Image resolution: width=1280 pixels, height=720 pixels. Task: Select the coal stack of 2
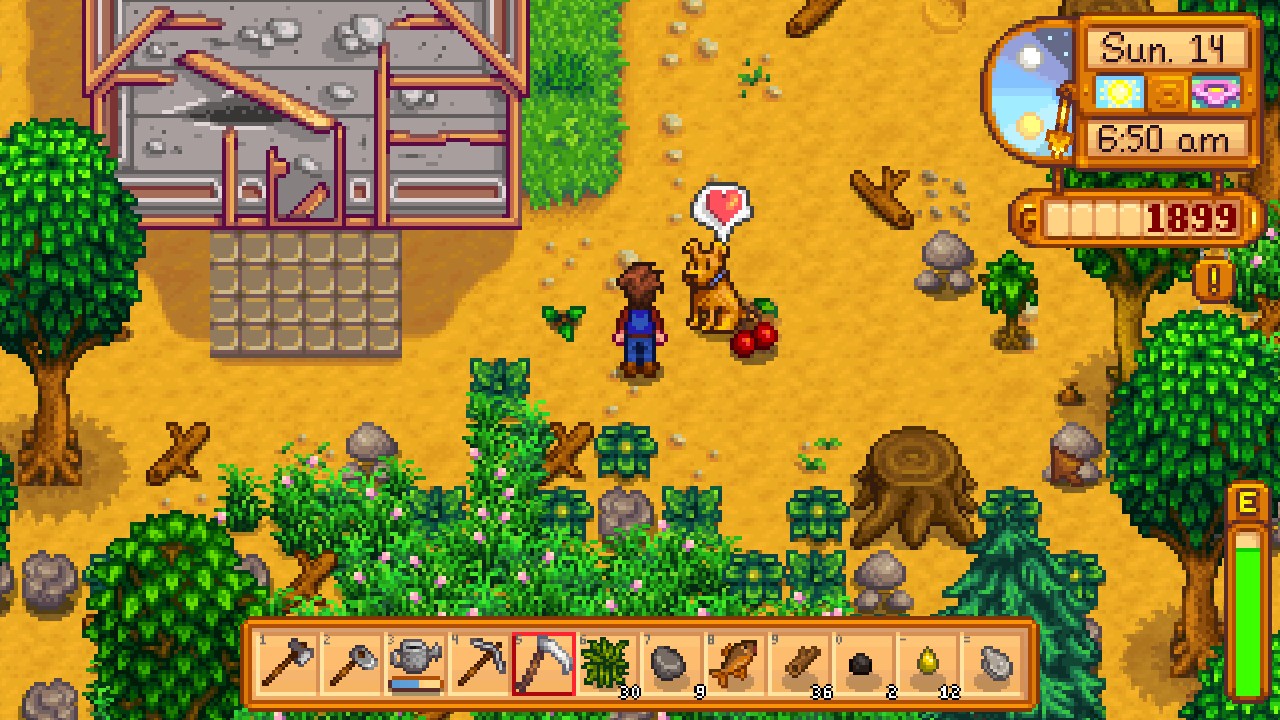tap(864, 663)
